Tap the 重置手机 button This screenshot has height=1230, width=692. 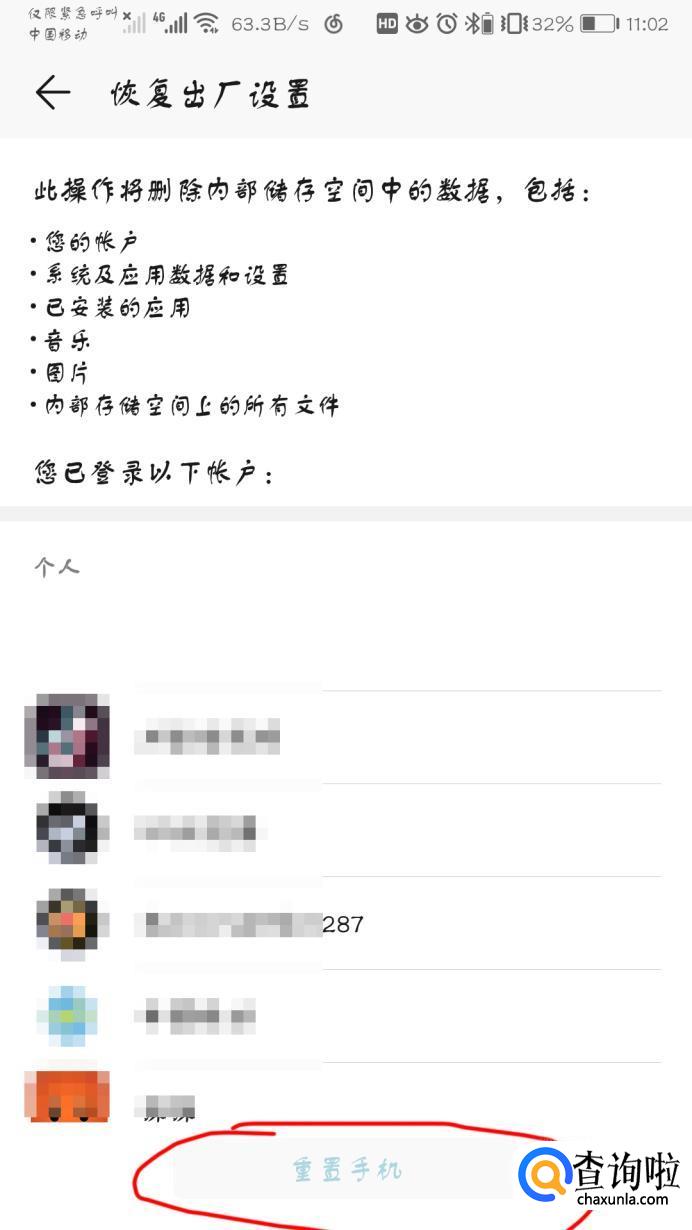(x=346, y=1169)
